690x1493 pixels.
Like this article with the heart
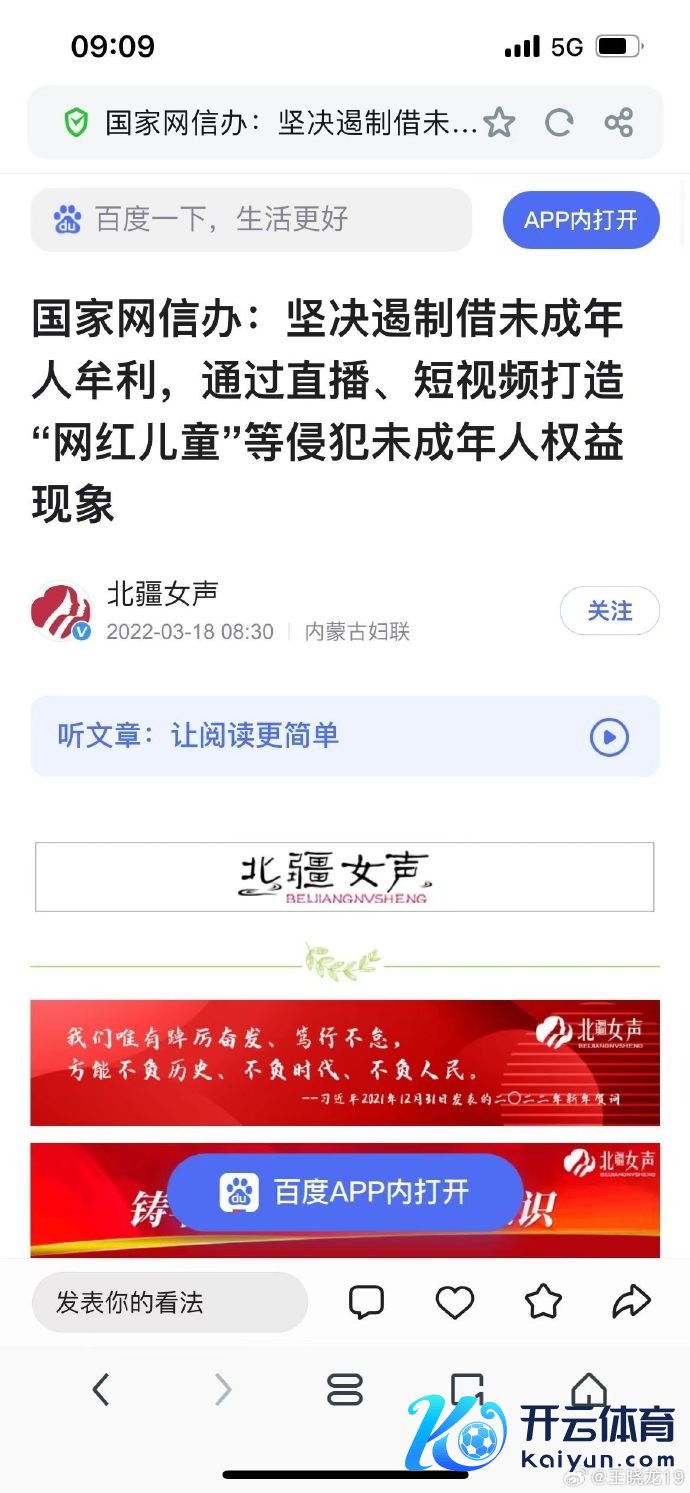pos(455,1301)
